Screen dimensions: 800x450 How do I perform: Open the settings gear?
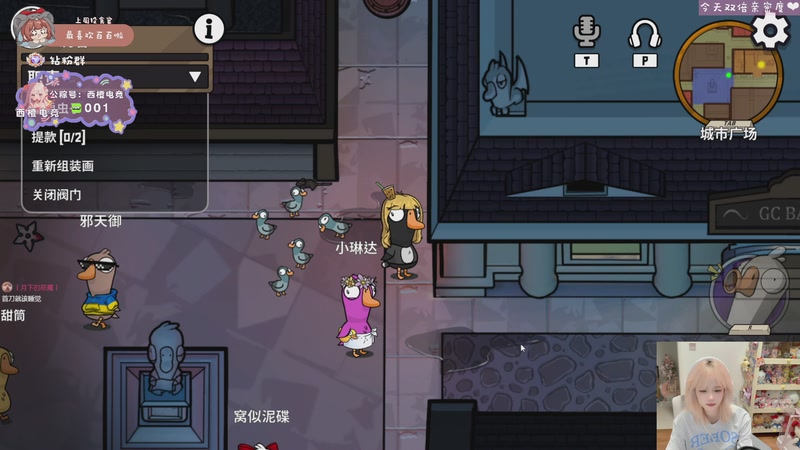(x=770, y=30)
